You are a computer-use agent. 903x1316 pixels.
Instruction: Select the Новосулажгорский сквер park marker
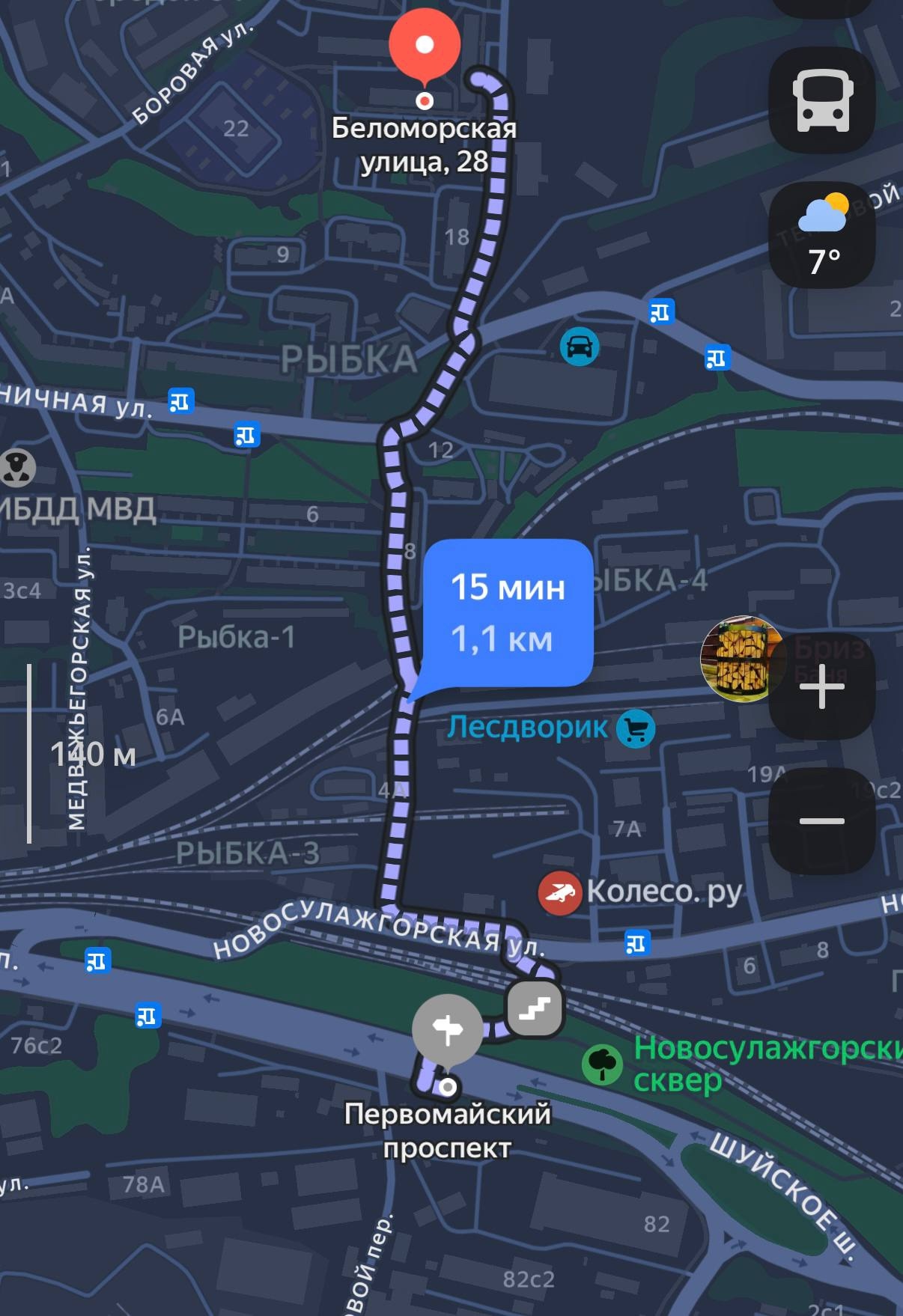(x=603, y=1064)
